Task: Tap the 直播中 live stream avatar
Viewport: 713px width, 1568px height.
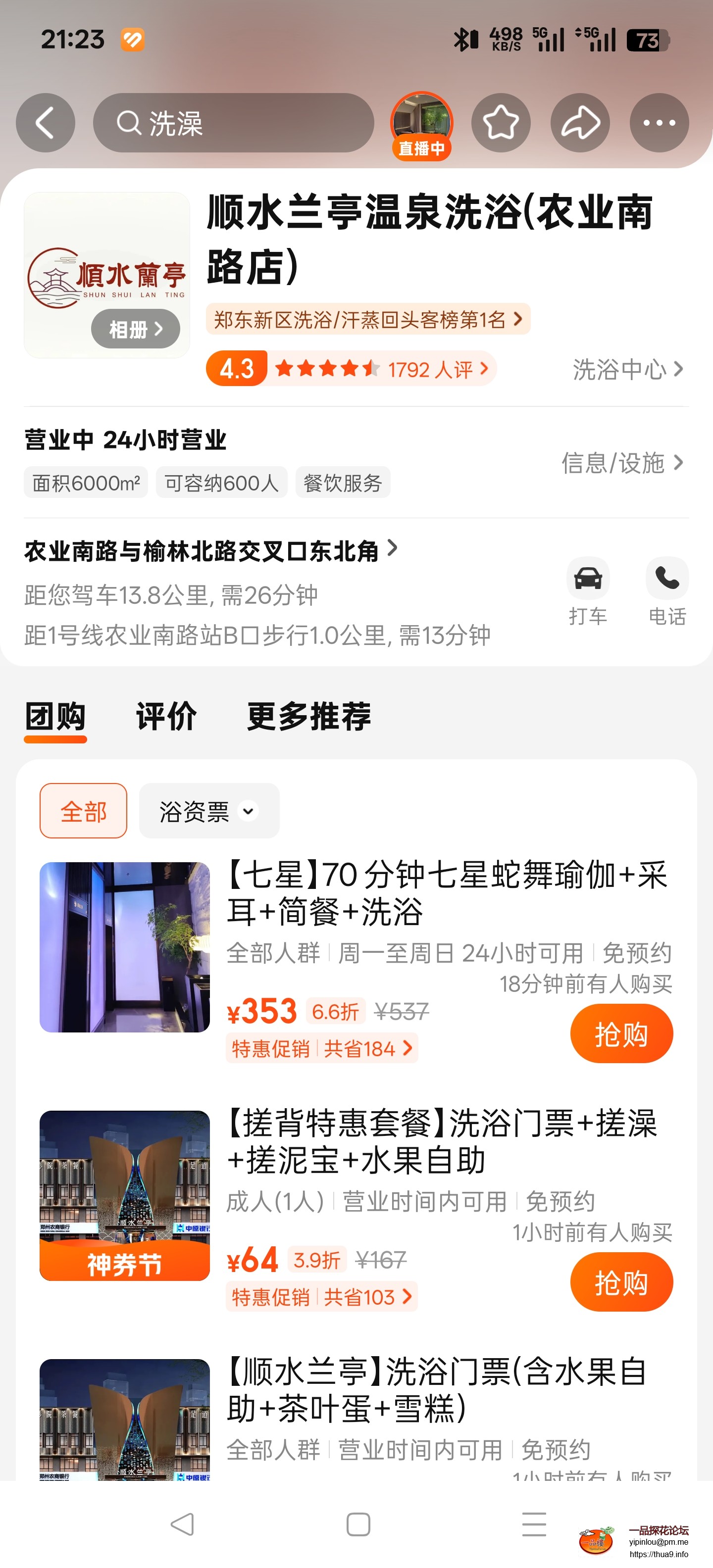Action: point(421,122)
